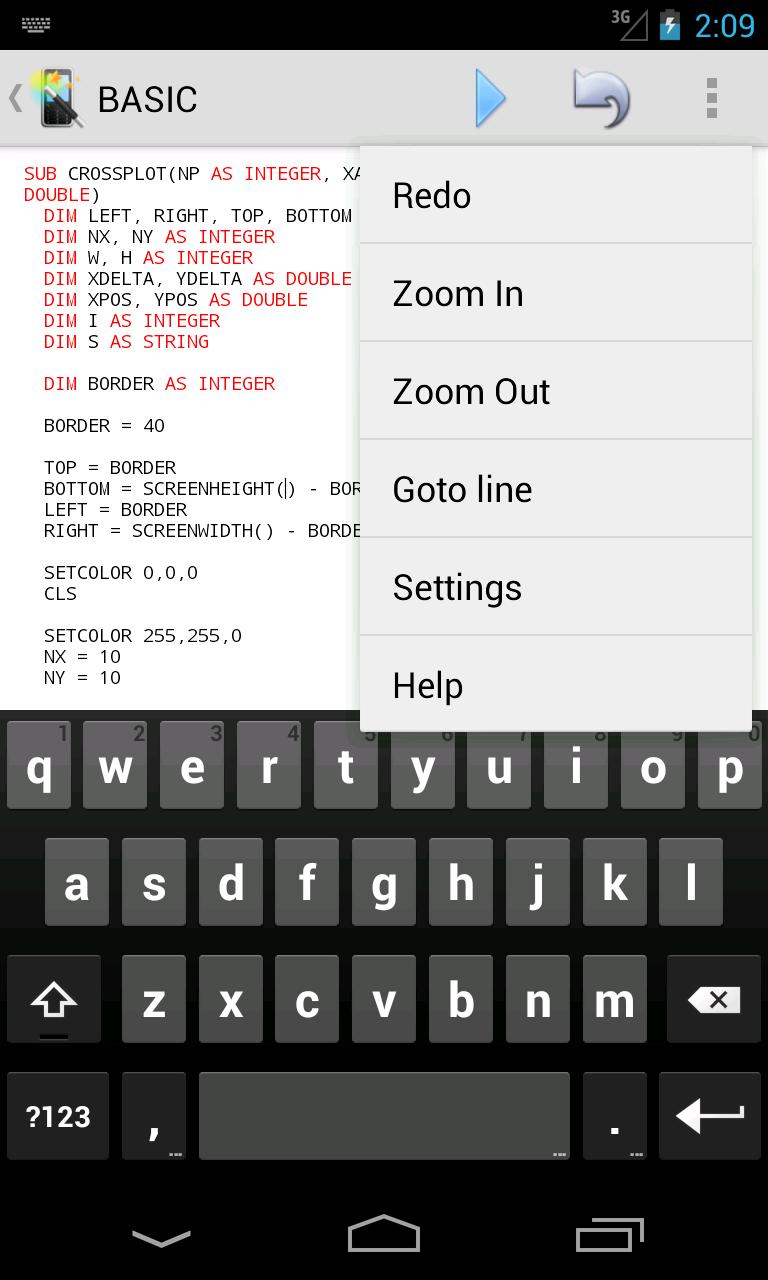Viewport: 768px width, 1280px height.
Task: Tap the space bar
Action: pos(384,1116)
